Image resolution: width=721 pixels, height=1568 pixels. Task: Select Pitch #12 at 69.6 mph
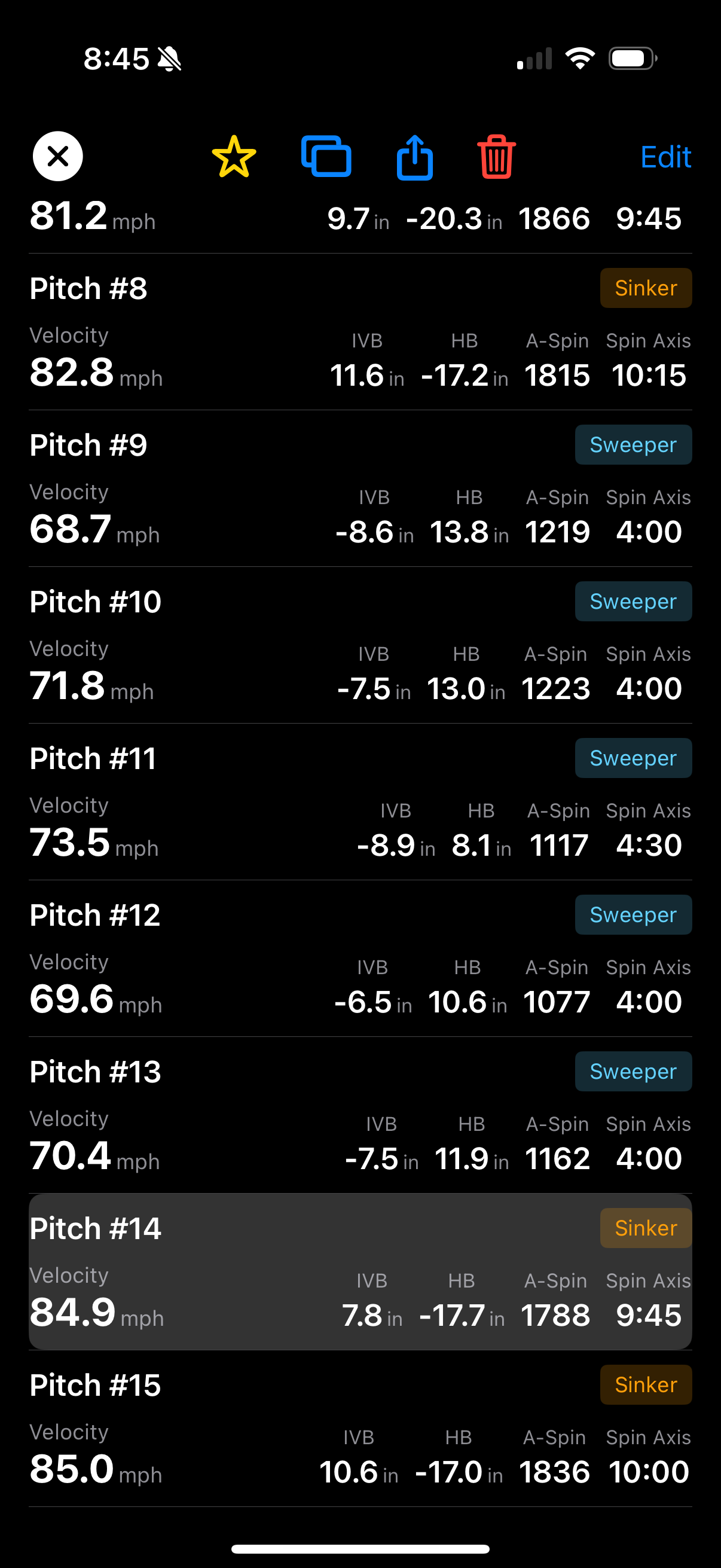pos(360,959)
